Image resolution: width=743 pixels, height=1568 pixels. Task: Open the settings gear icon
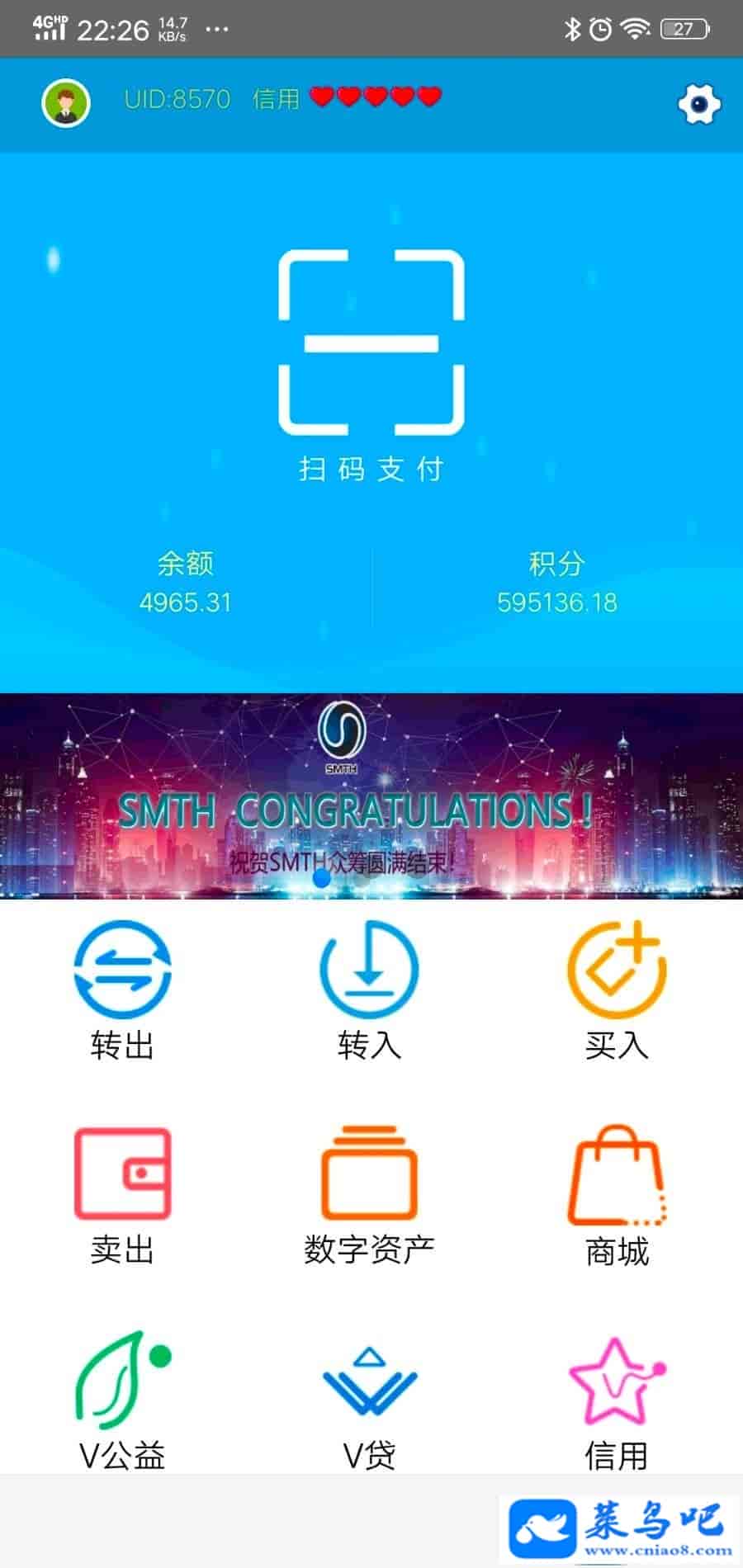698,104
